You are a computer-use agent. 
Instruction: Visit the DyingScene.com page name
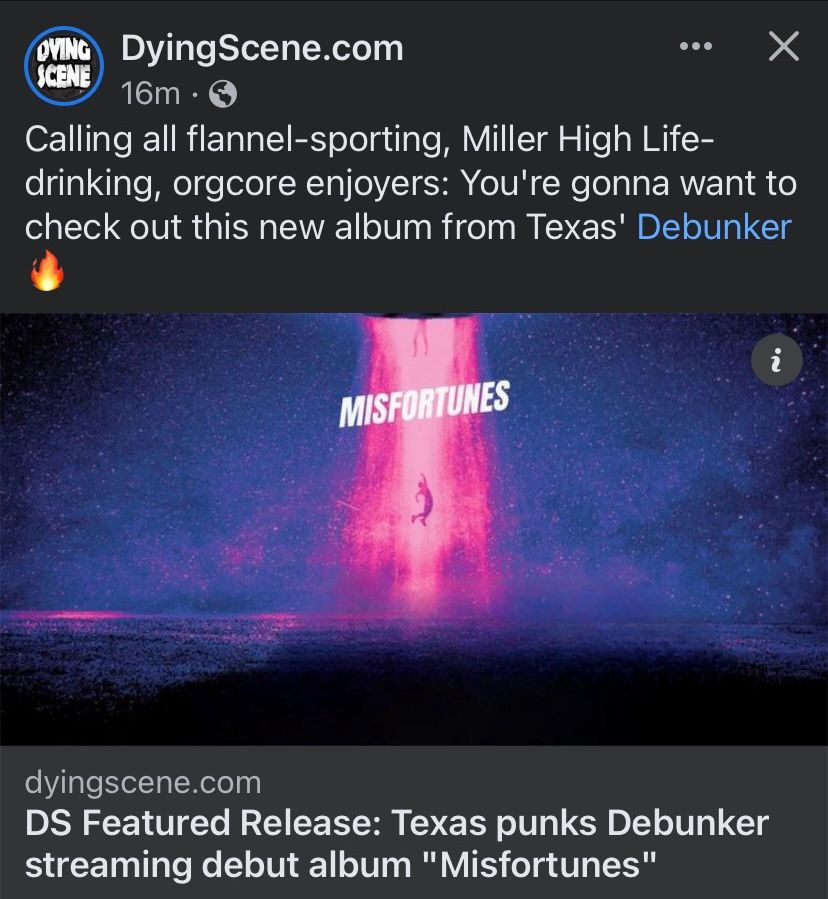coord(261,47)
